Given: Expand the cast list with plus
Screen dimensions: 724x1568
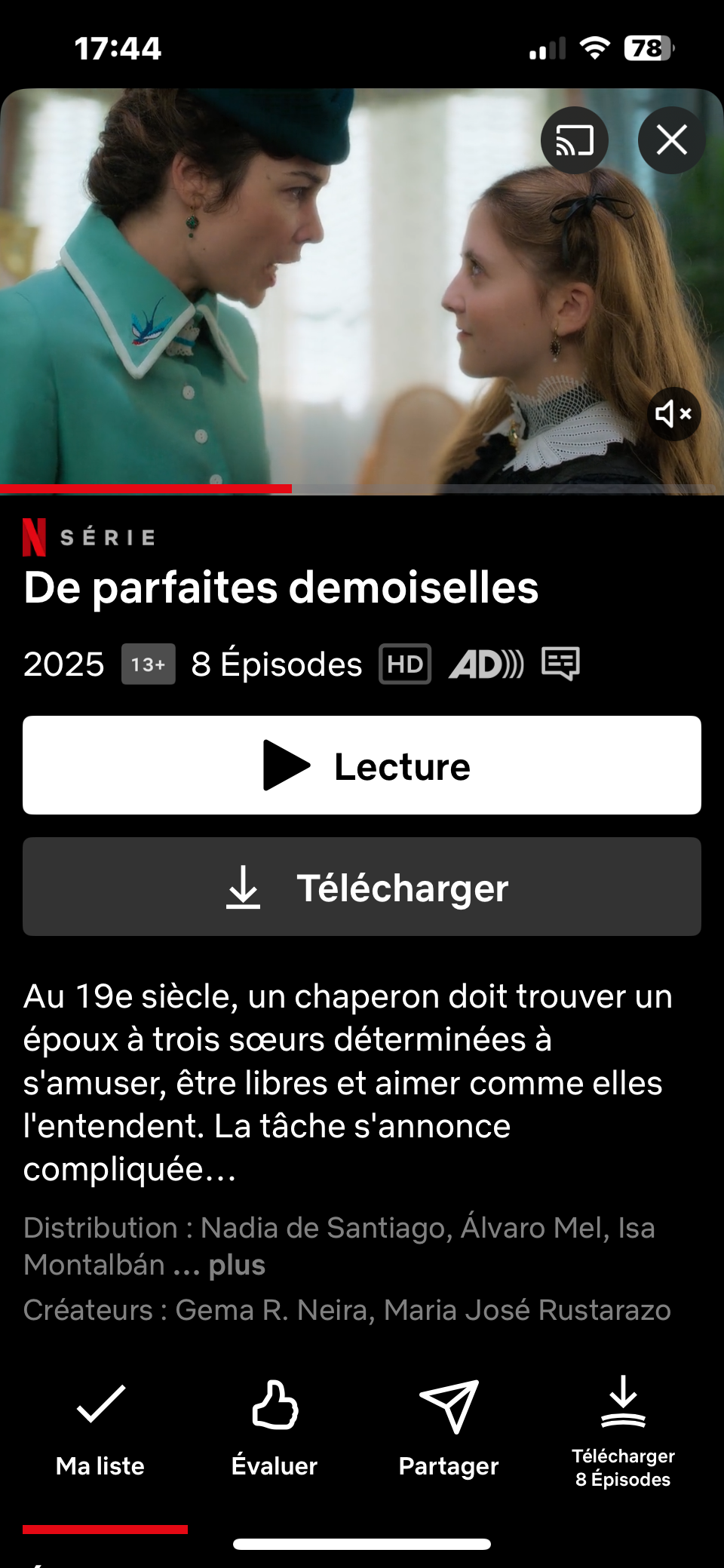Looking at the screenshot, I should click(x=236, y=1265).
